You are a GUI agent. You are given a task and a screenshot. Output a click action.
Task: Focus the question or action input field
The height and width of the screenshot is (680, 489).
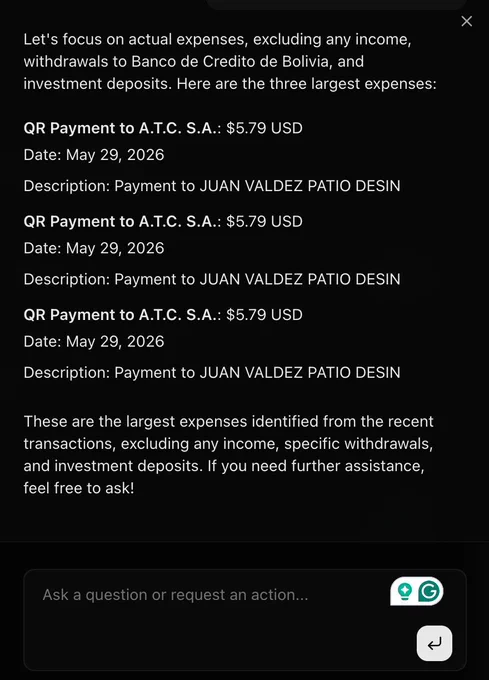click(x=245, y=620)
